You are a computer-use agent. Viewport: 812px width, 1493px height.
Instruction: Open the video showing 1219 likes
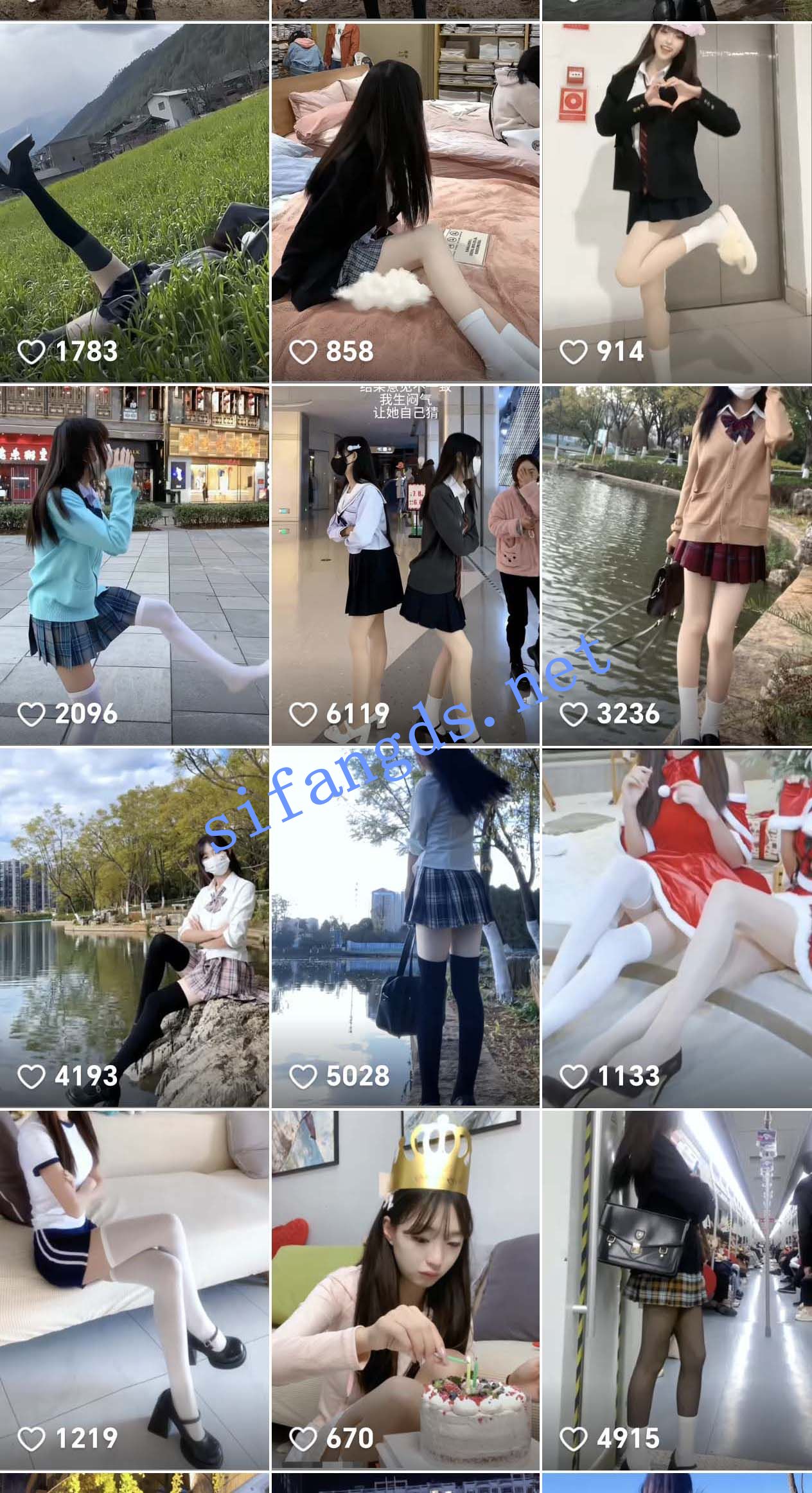coord(134,1289)
